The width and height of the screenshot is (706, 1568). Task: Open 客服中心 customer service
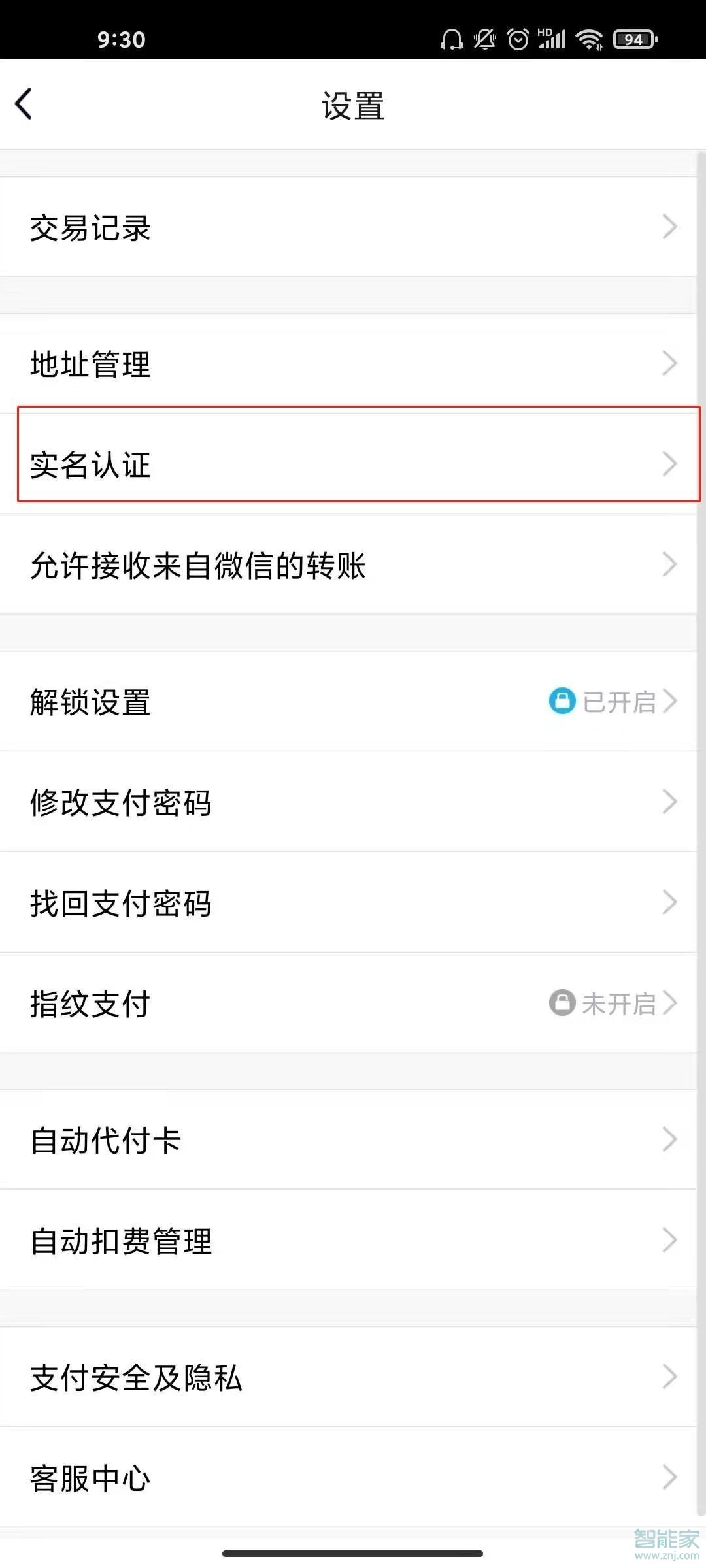click(x=353, y=1478)
